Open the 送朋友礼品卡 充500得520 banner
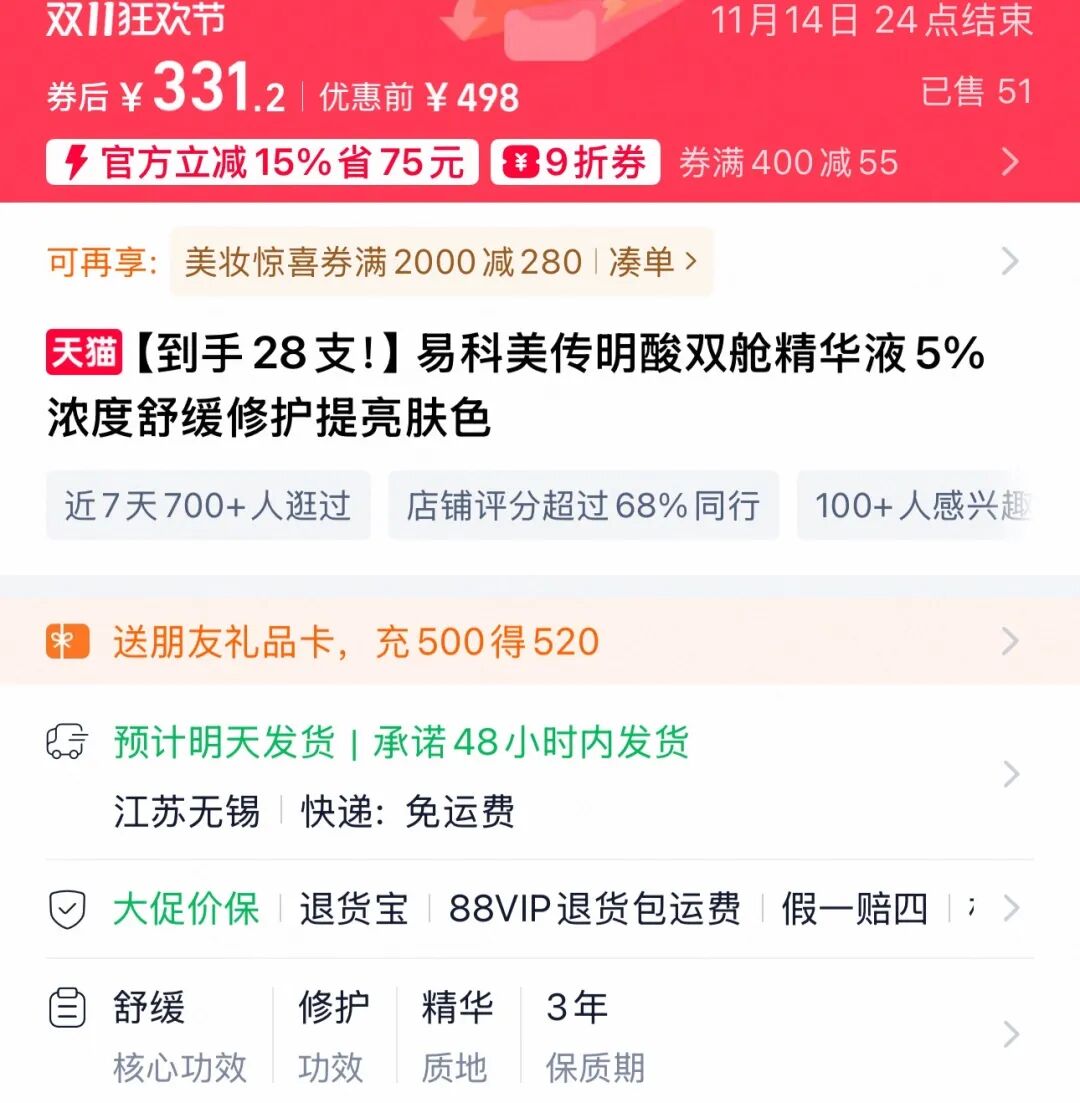 coord(540,641)
